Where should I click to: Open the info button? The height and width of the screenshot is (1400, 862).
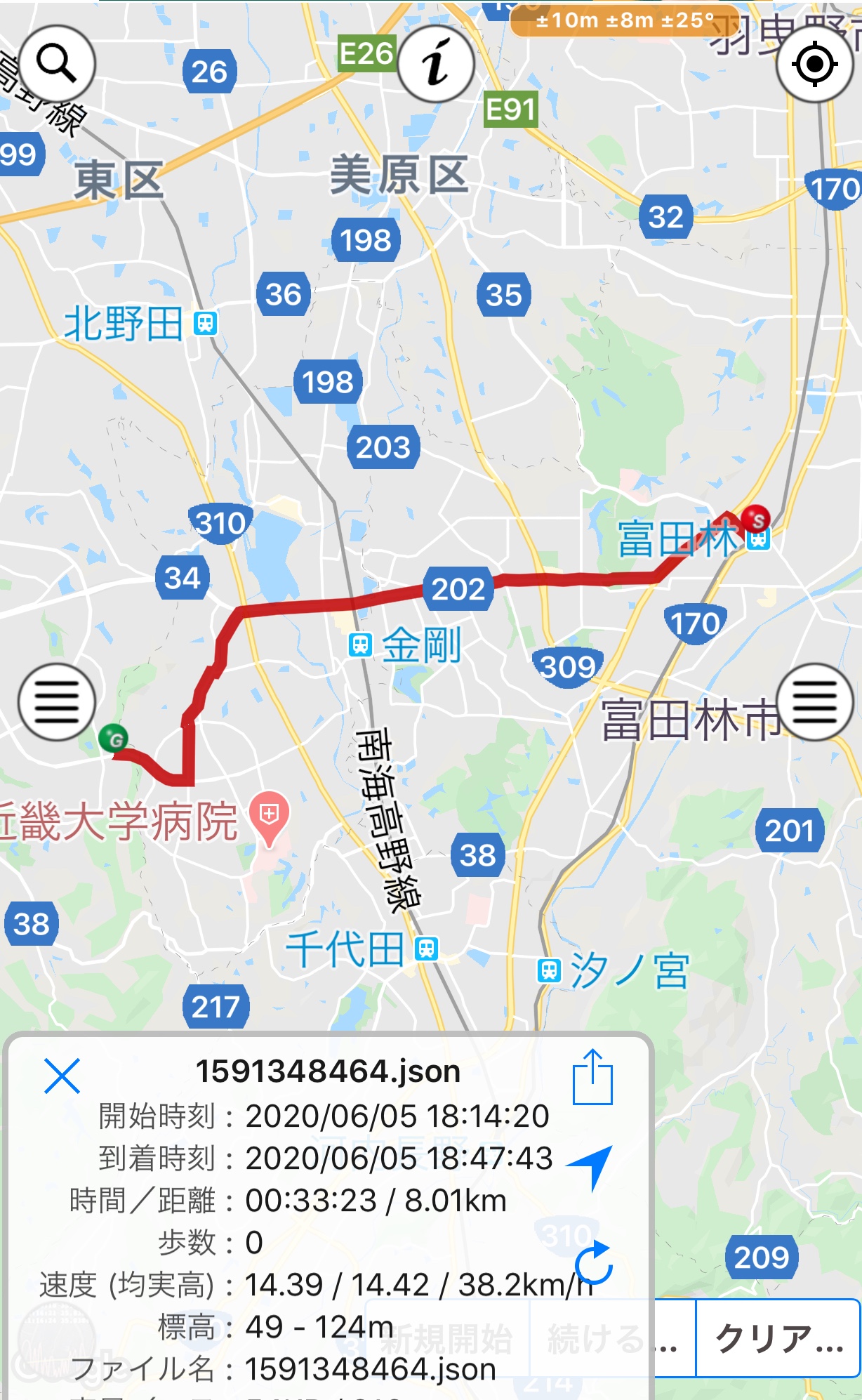(437, 64)
